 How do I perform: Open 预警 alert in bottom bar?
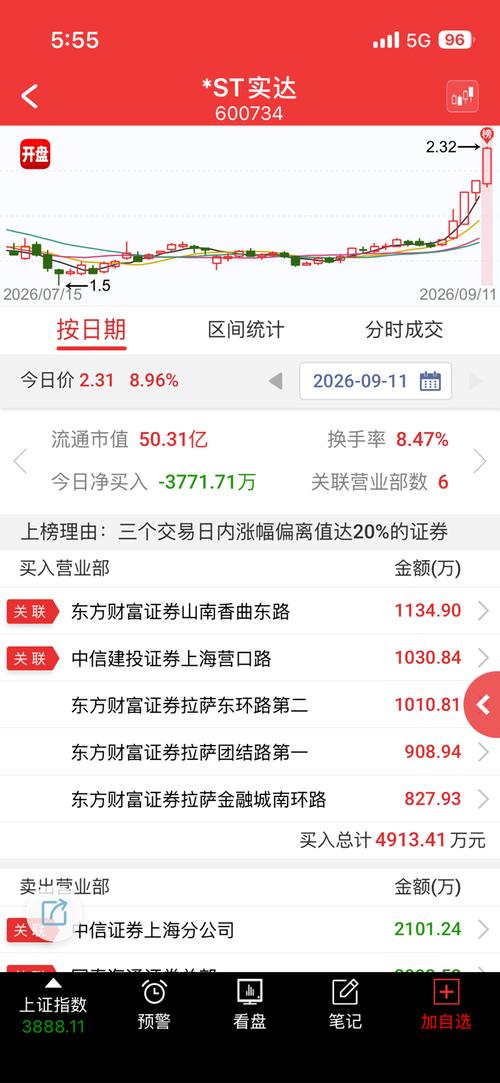[154, 1005]
